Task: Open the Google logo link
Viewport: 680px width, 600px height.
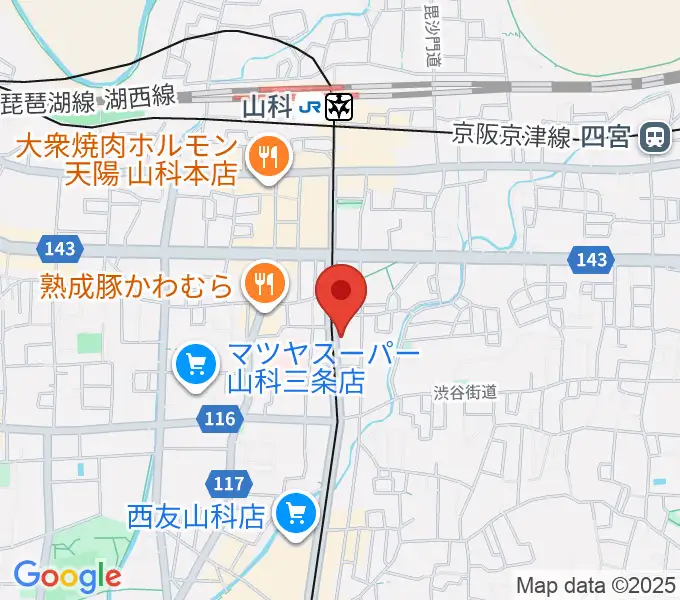Action: tap(67, 576)
